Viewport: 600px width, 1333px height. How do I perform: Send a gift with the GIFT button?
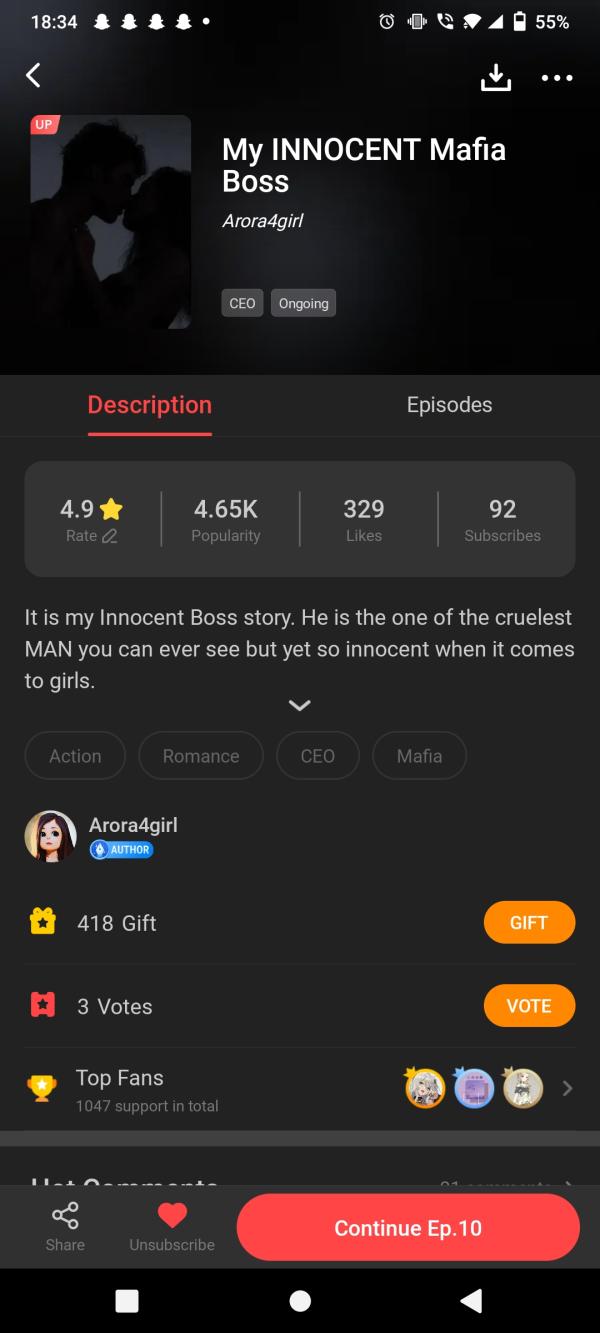pos(529,923)
